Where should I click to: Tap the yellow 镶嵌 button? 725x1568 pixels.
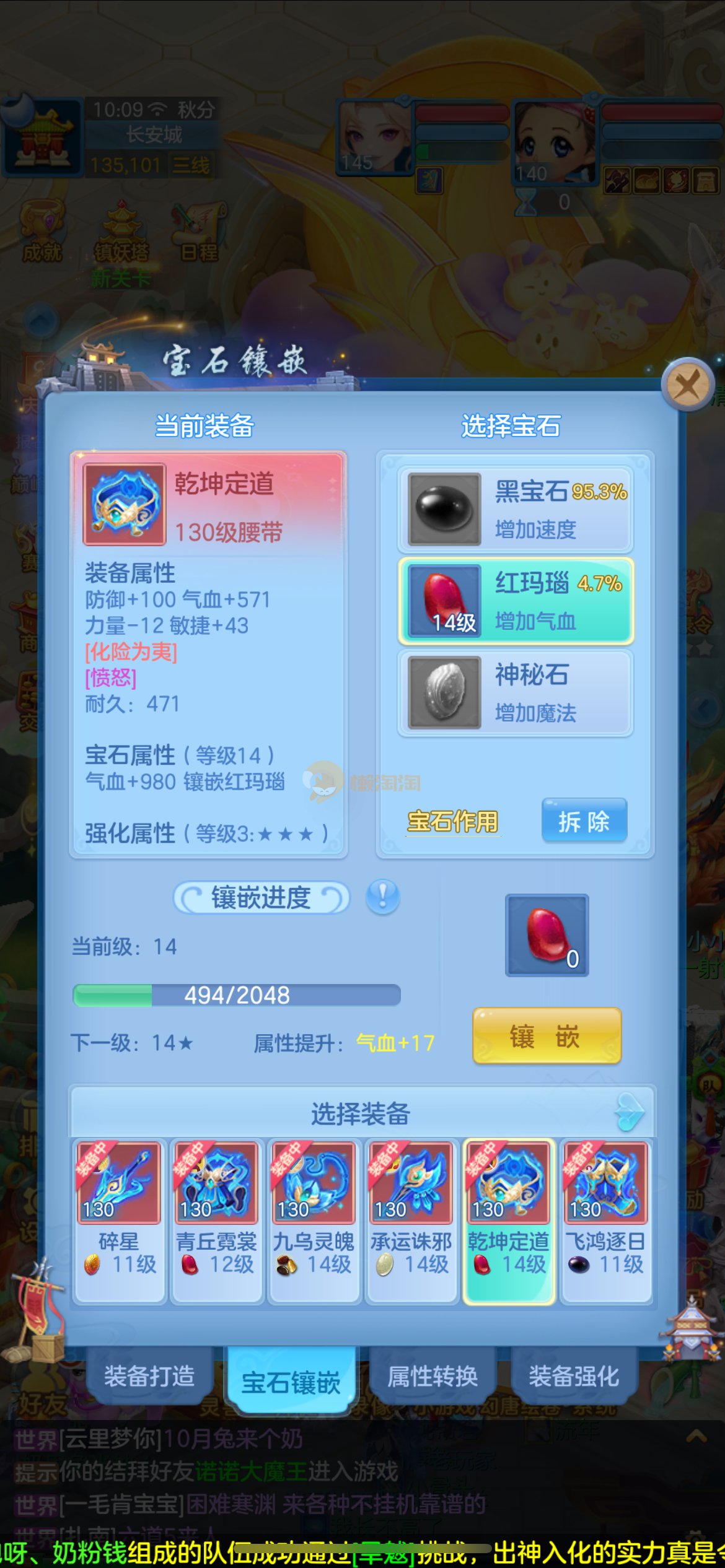(547, 1036)
